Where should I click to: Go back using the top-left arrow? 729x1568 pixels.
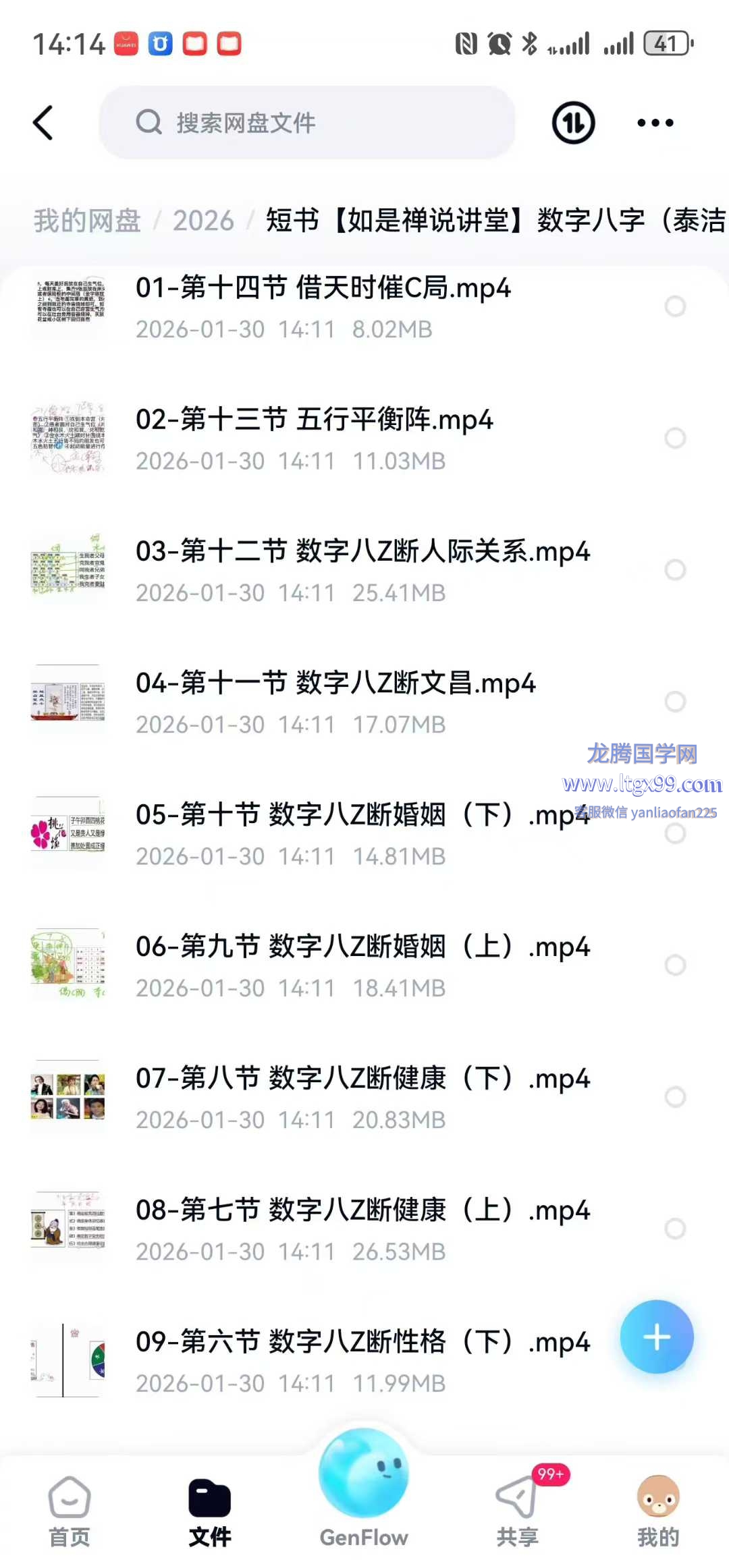(43, 123)
